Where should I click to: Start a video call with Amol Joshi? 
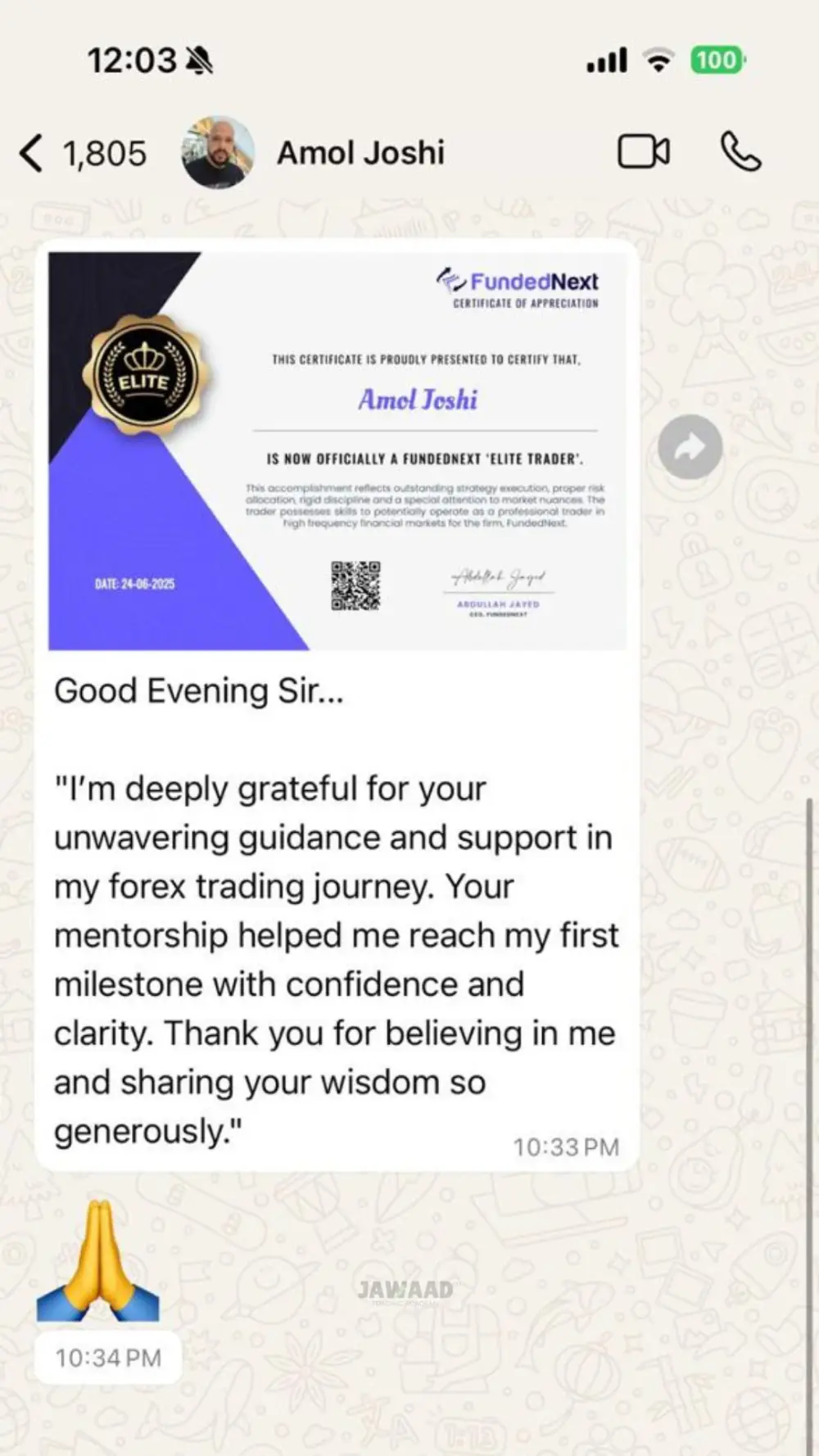pyautogui.click(x=643, y=152)
